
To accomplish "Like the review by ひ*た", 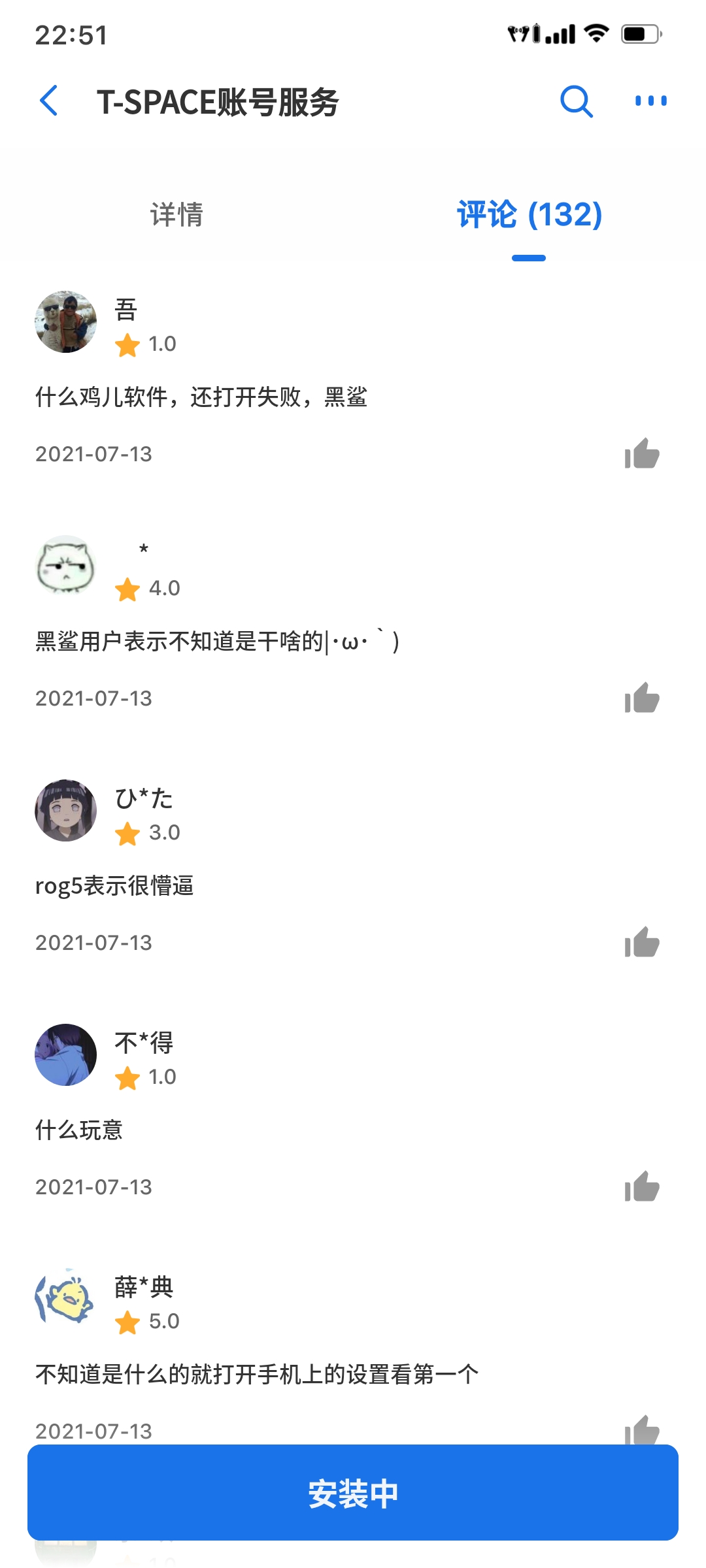I will pos(642,942).
